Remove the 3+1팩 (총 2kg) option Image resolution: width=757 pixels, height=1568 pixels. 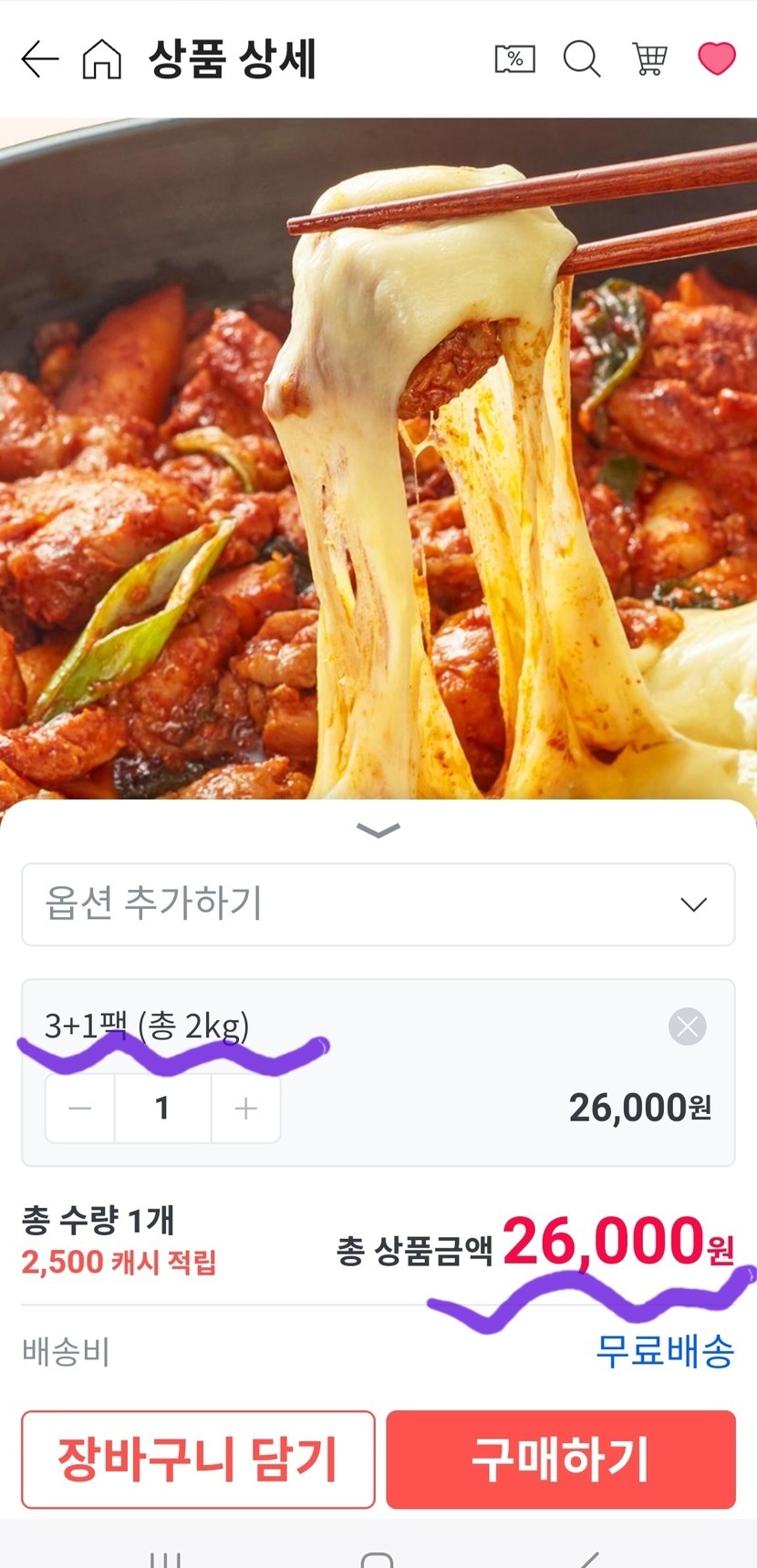[687, 1026]
